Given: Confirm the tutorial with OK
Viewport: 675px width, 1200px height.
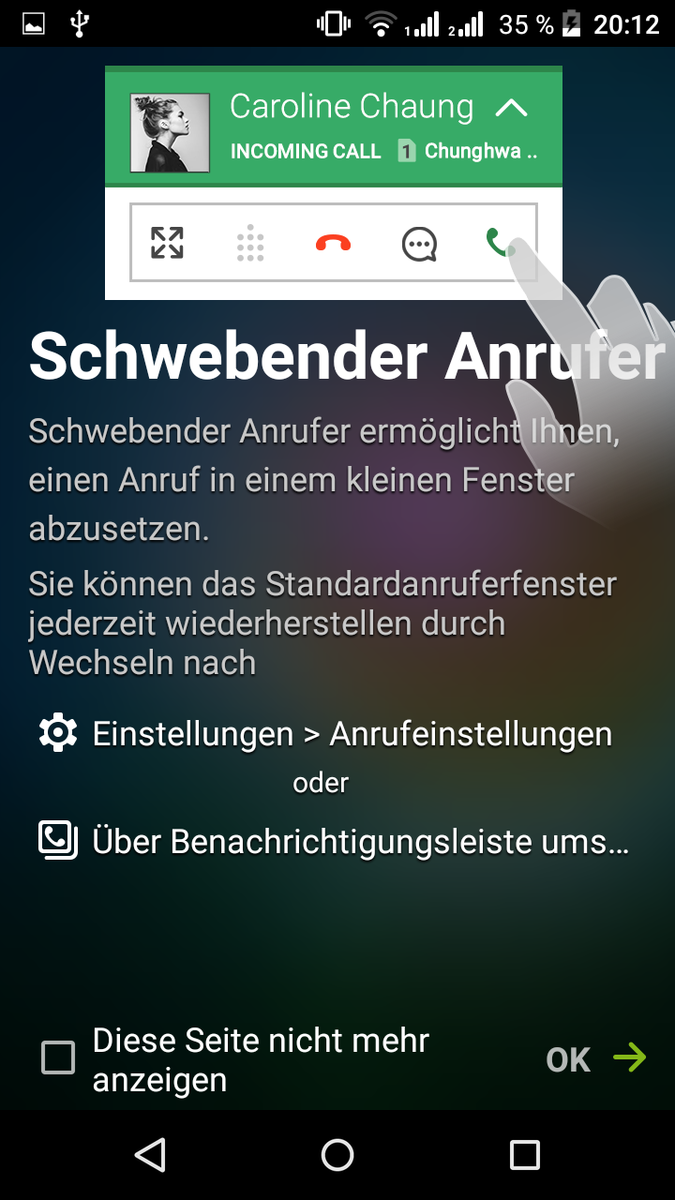Looking at the screenshot, I should click(595, 1059).
